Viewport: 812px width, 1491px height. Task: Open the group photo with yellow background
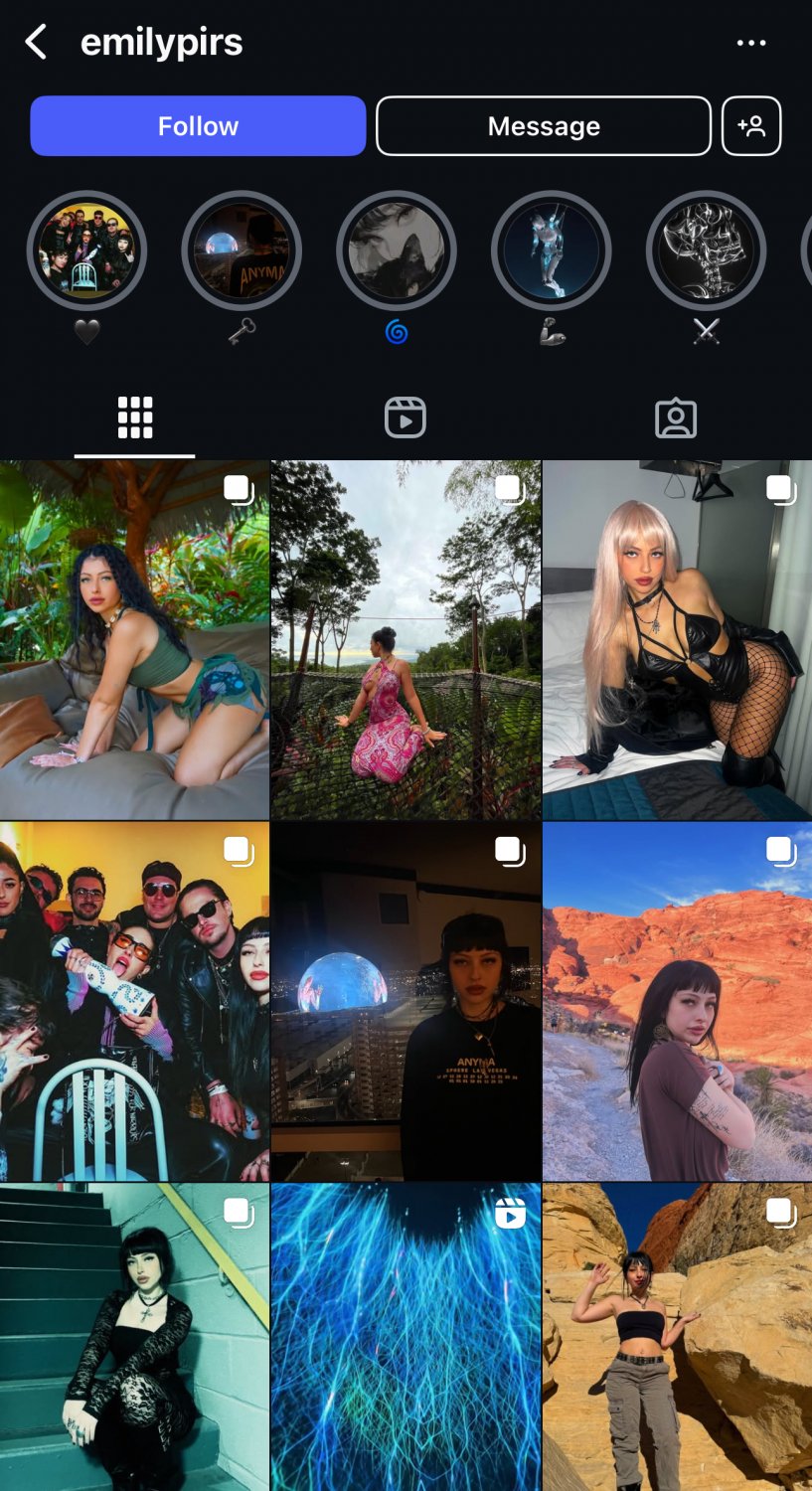click(x=134, y=1001)
